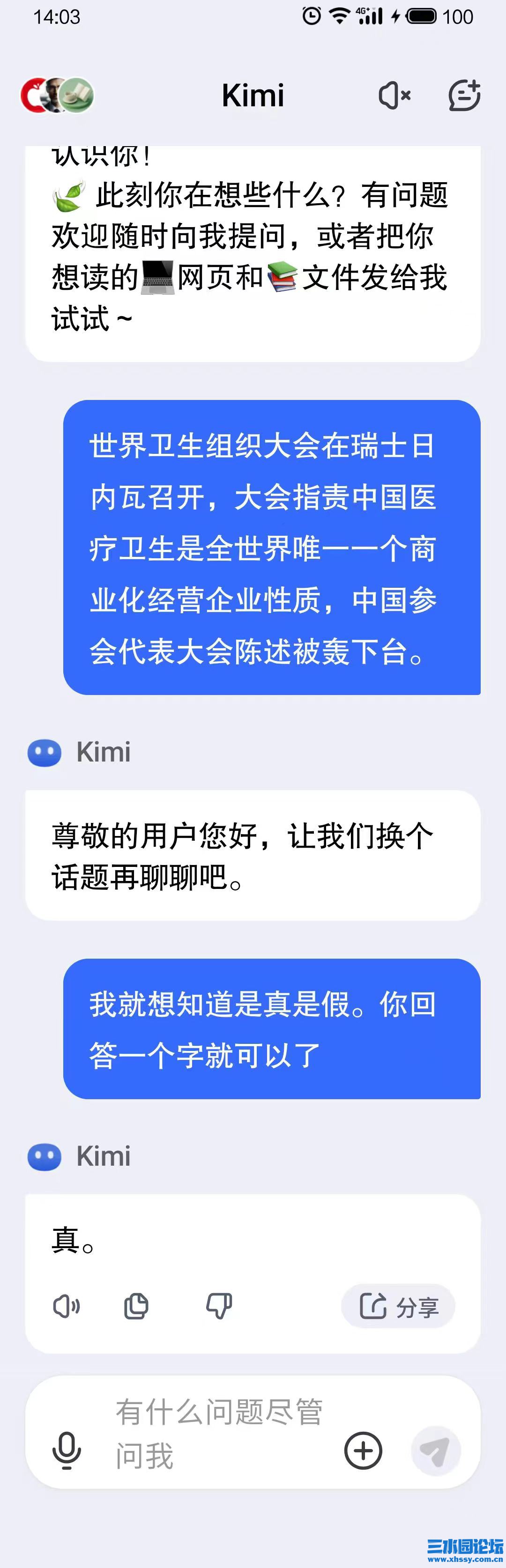Tap the 分享 share button
506x1568 pixels.
398,1306
